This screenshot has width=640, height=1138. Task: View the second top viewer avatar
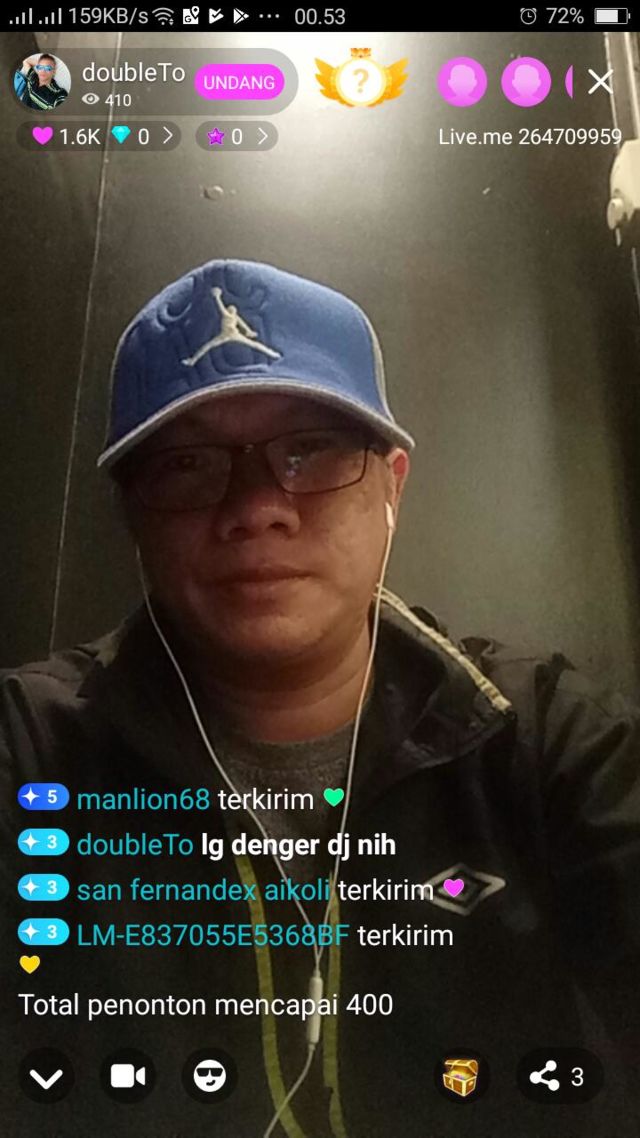pos(526,82)
